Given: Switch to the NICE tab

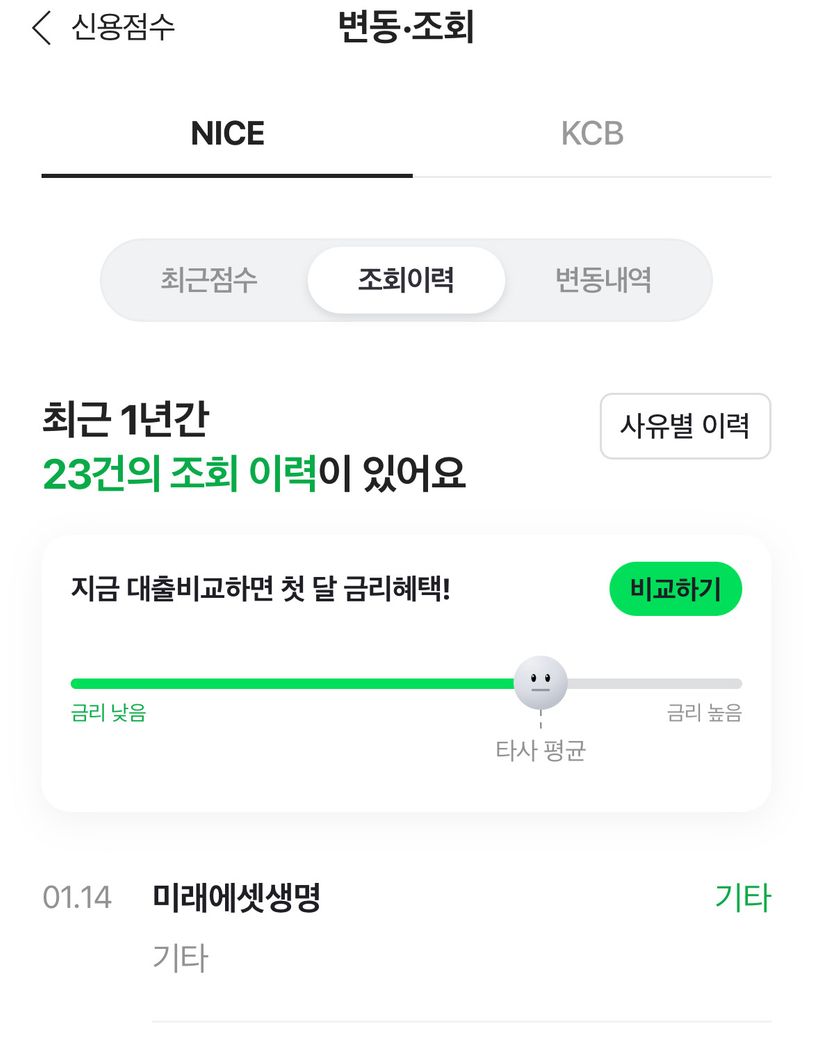Looking at the screenshot, I should point(227,134).
